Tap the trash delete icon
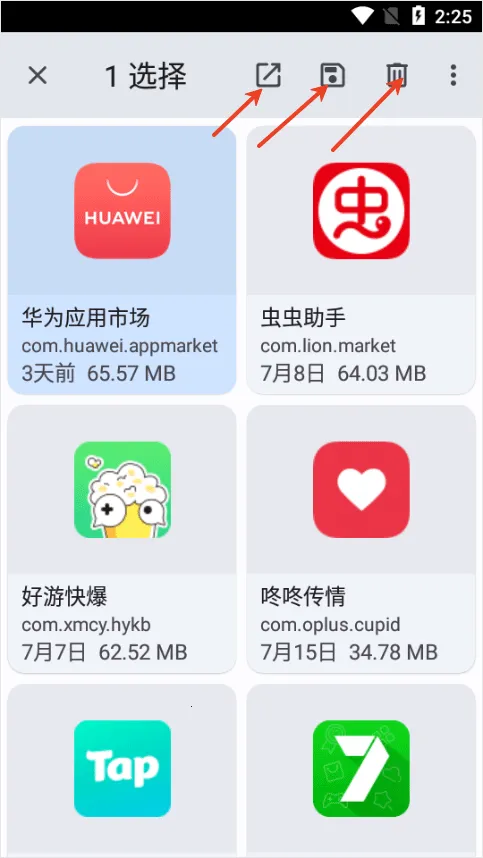This screenshot has height=858, width=483. [x=397, y=75]
